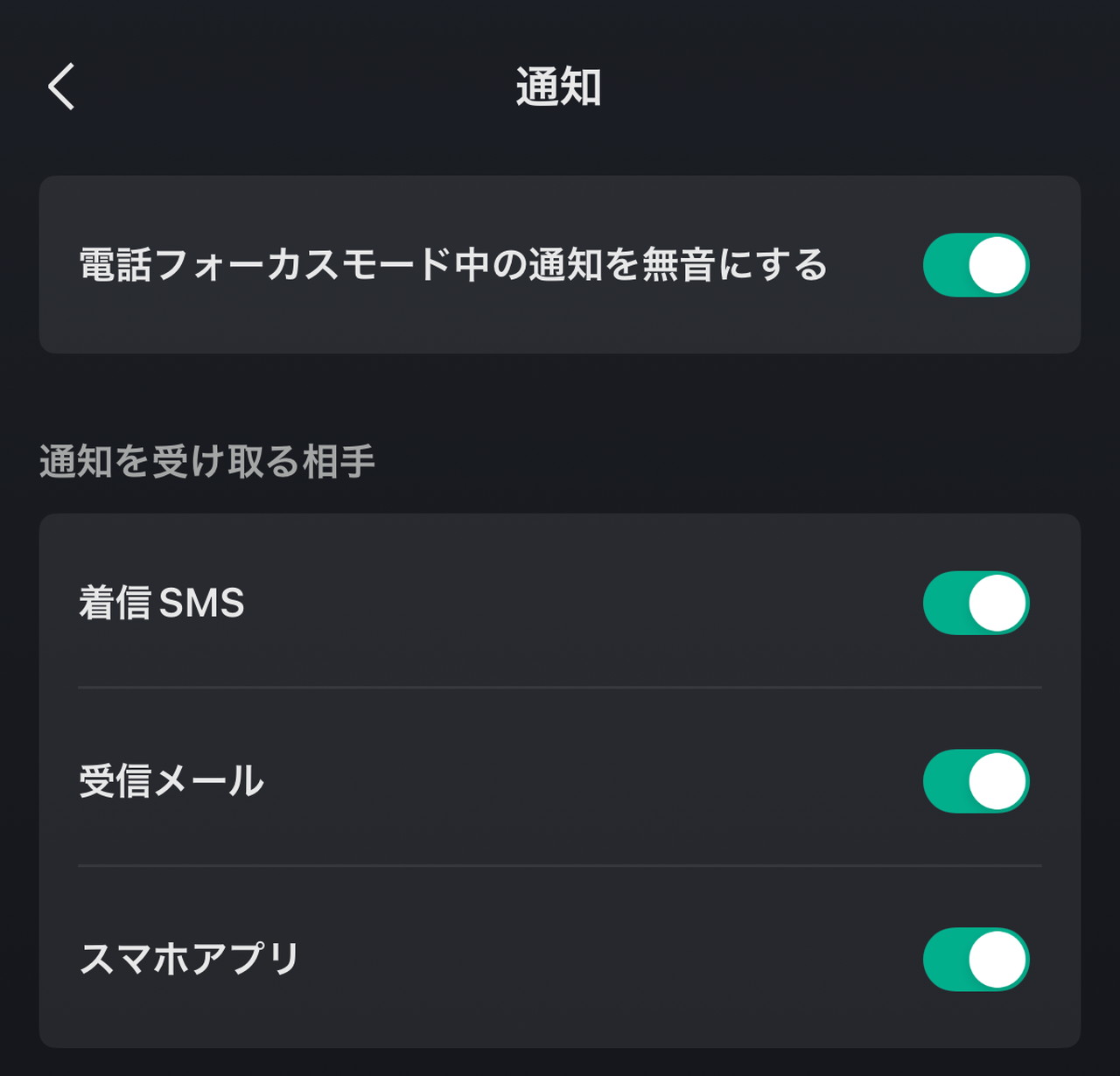Go back from the 通知 screen
This screenshot has height=1076, width=1120.
pos(61,87)
